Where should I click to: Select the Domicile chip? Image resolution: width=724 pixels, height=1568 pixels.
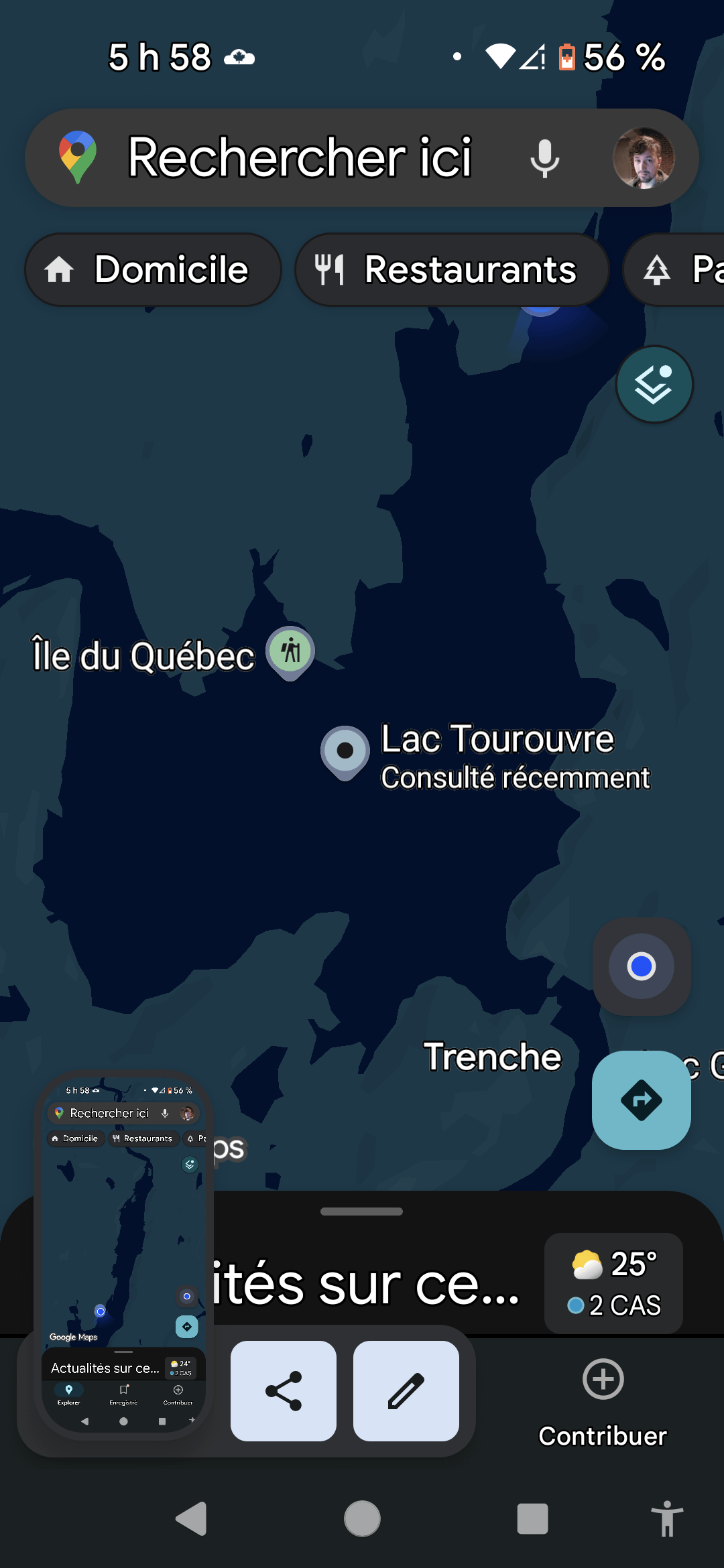point(153,270)
